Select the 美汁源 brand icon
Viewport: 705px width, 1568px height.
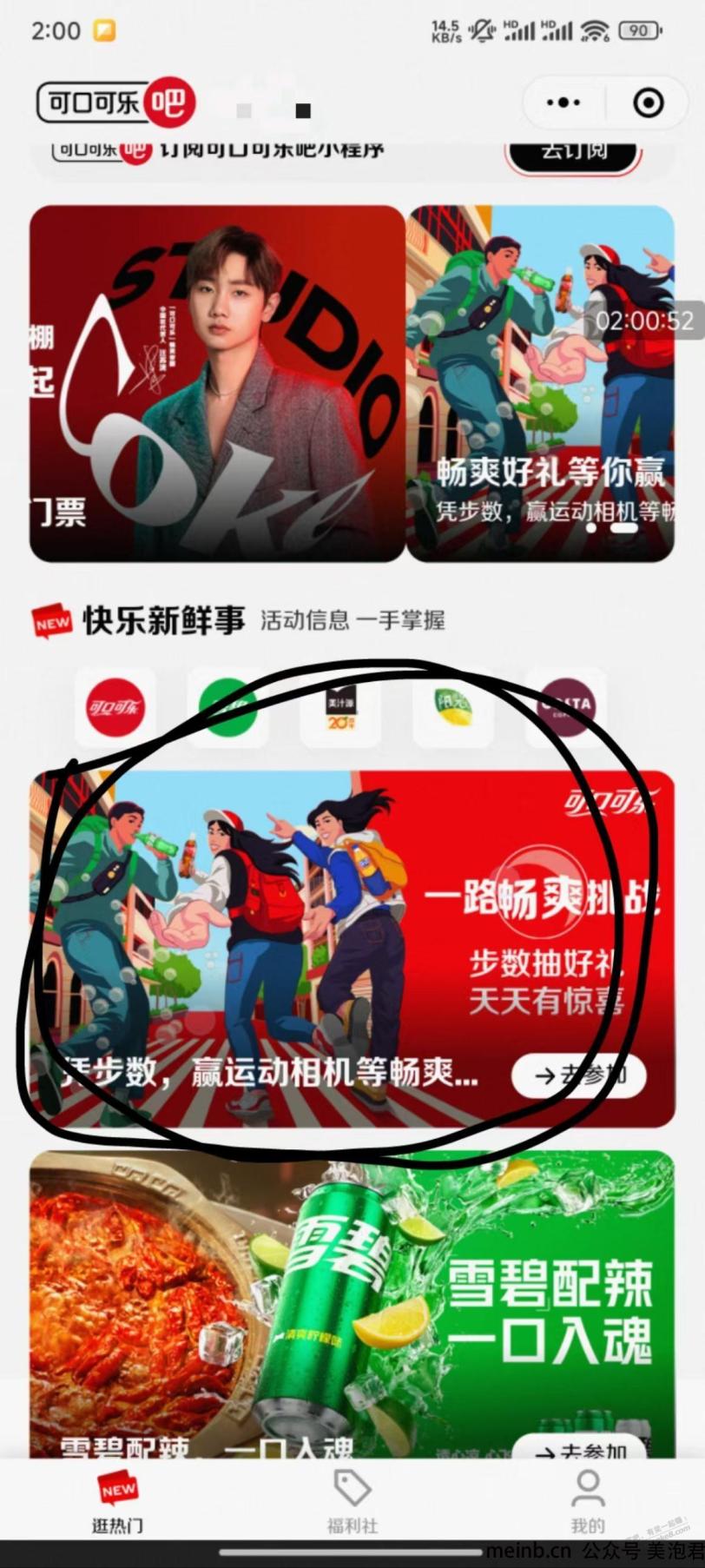pyautogui.click(x=340, y=707)
